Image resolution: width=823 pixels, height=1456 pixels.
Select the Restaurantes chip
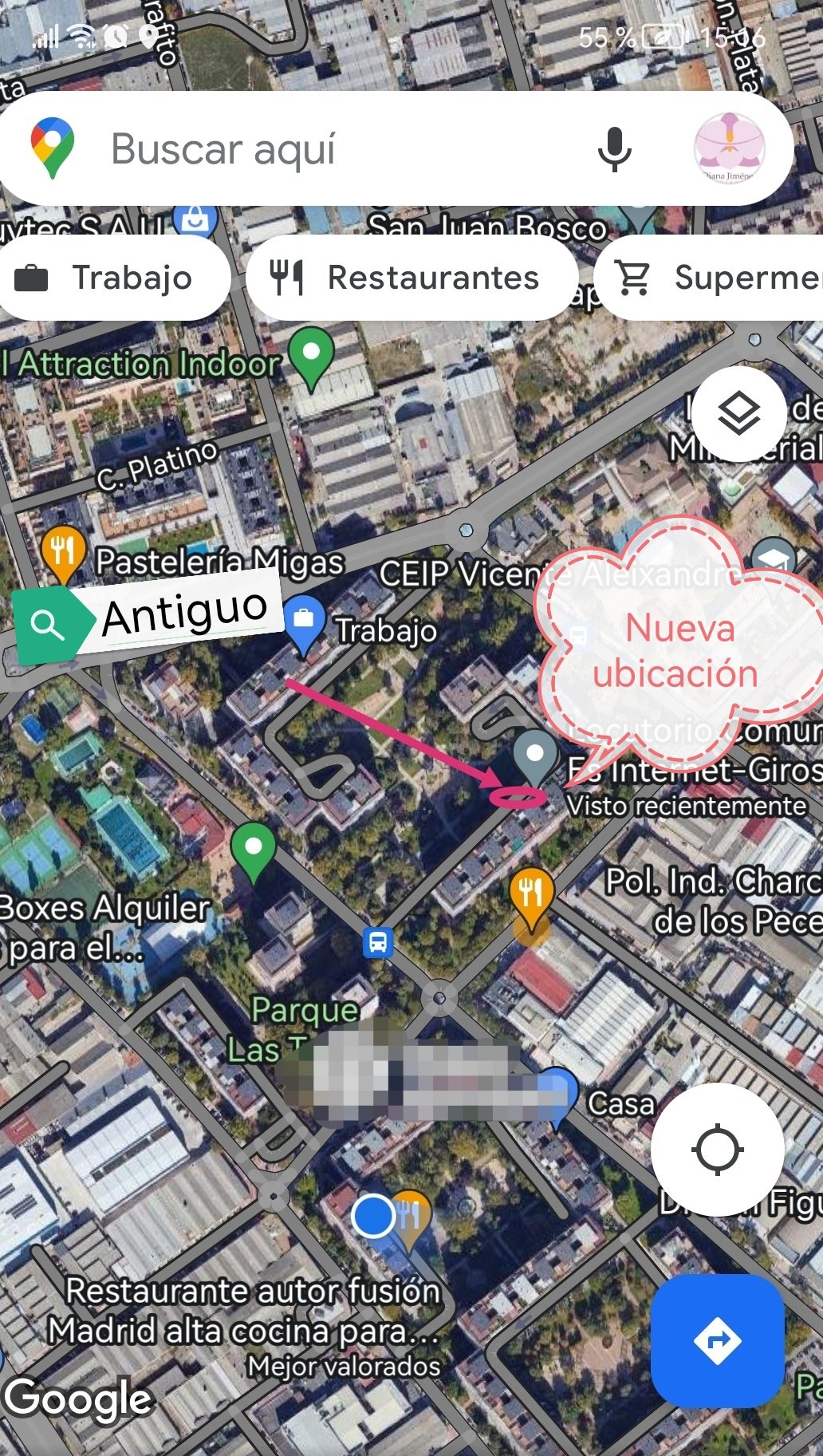point(411,278)
